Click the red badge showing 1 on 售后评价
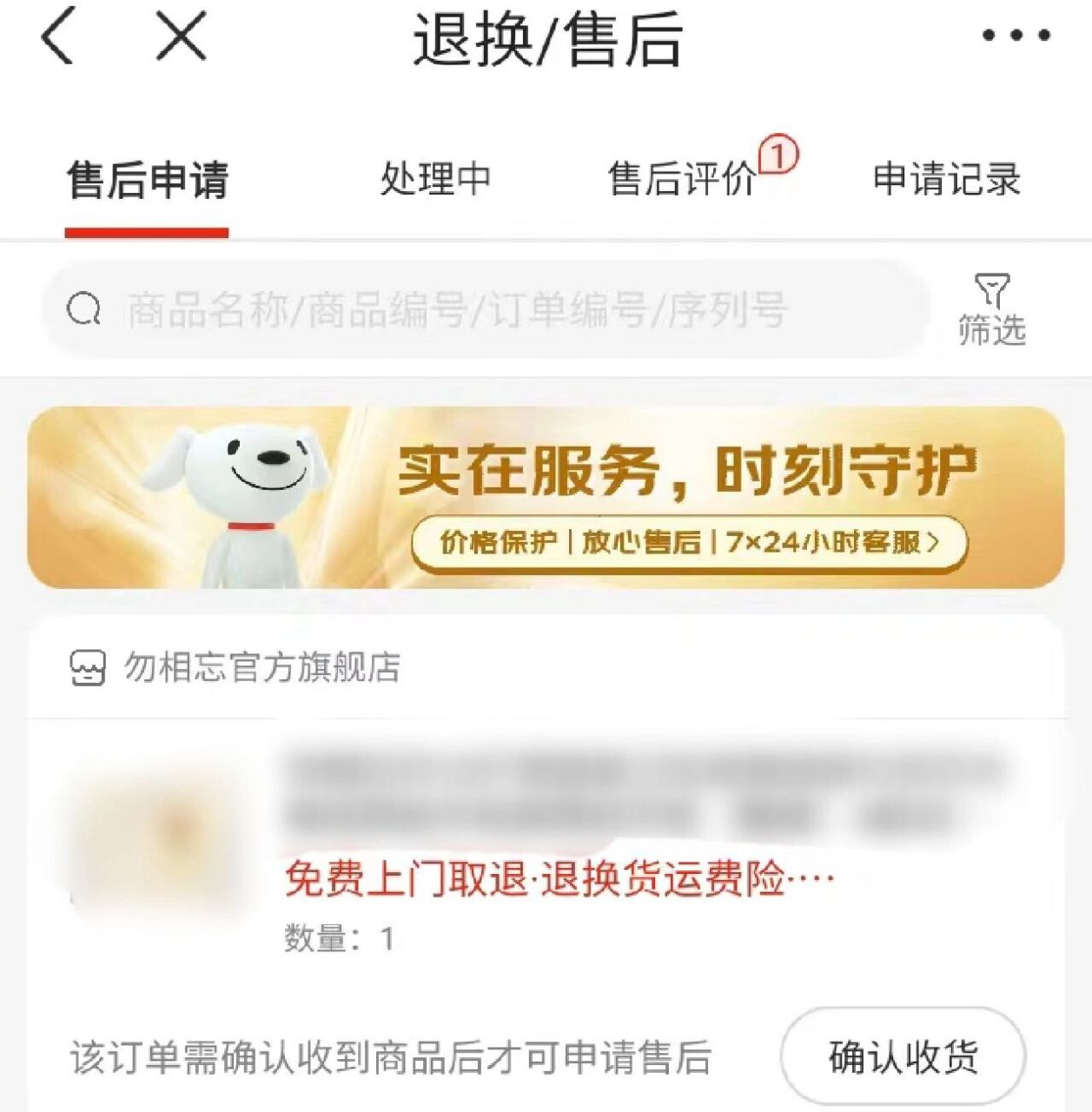Screen dimensions: 1092x1112 [780, 155]
